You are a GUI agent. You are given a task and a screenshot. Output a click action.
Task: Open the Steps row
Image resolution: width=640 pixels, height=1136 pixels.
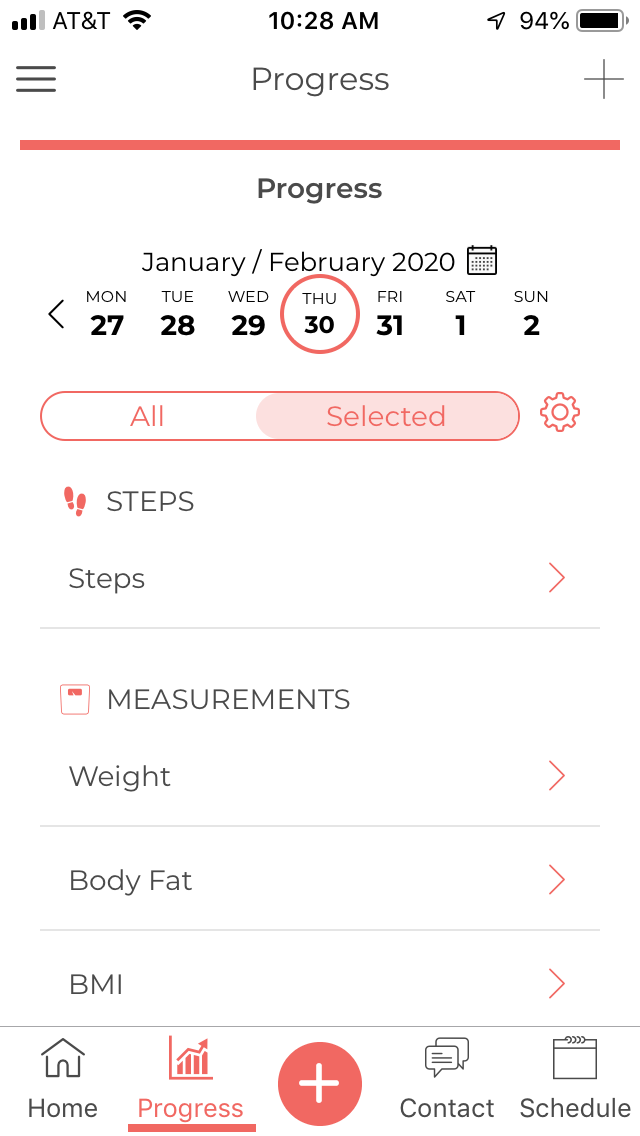coord(320,578)
